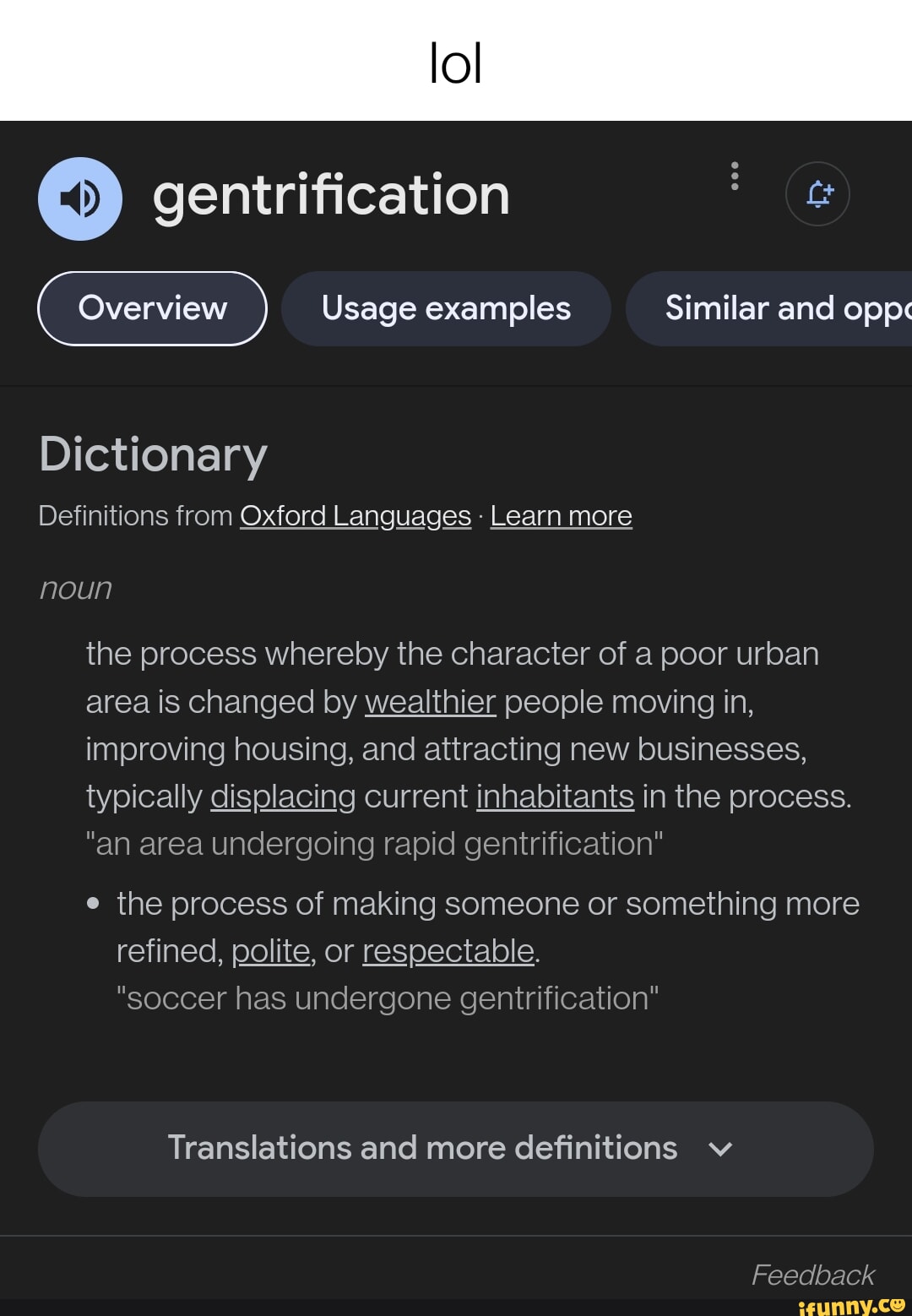Open the Oxford Languages link

(356, 516)
